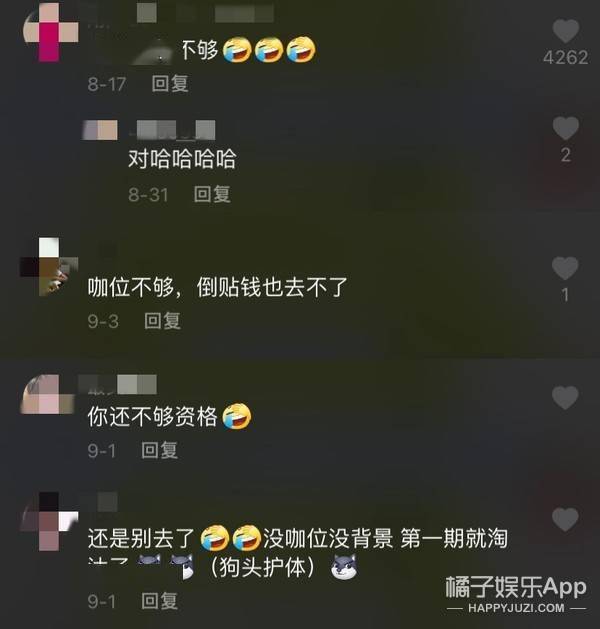Like the comment '咖位不够,倒贴钱也去不了'

(x=565, y=268)
